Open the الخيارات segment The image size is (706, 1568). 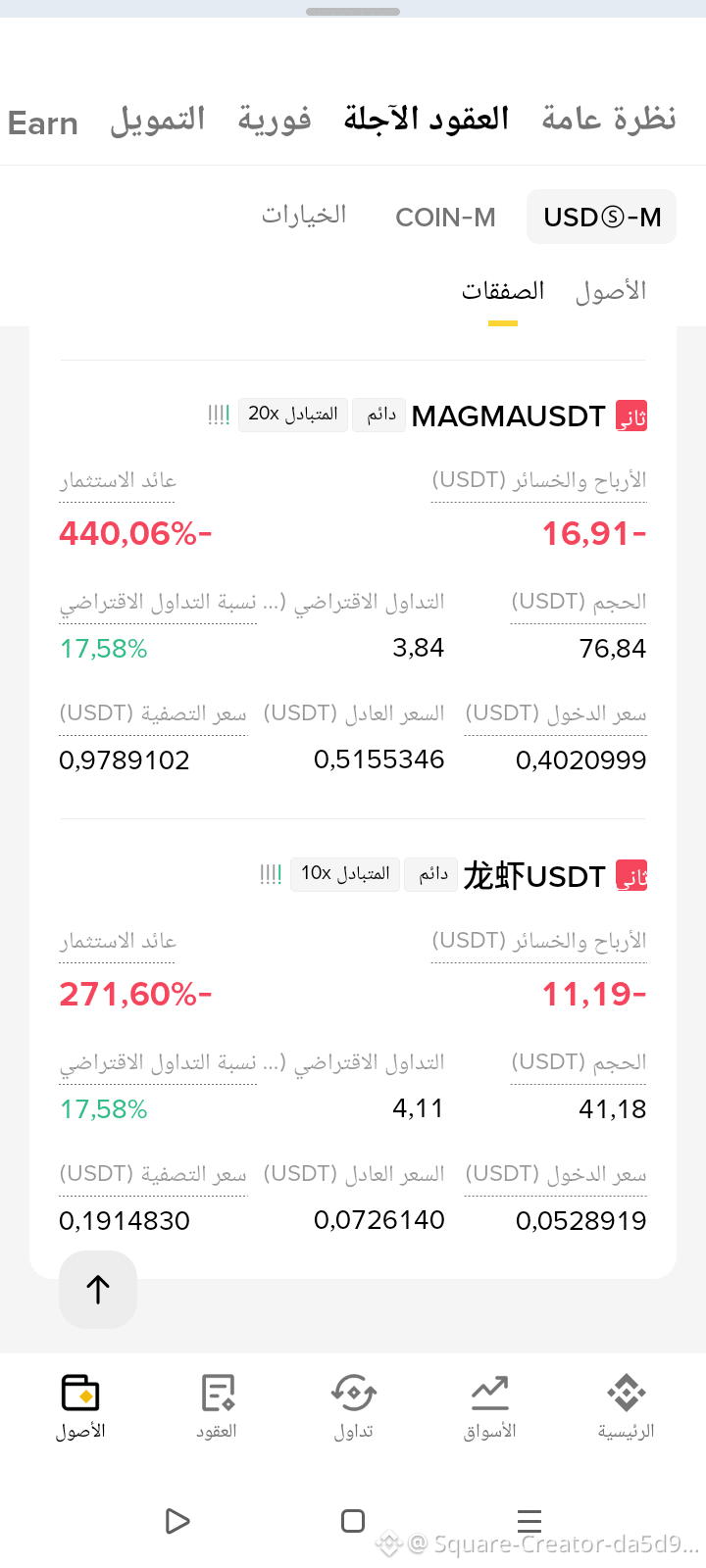(x=304, y=215)
